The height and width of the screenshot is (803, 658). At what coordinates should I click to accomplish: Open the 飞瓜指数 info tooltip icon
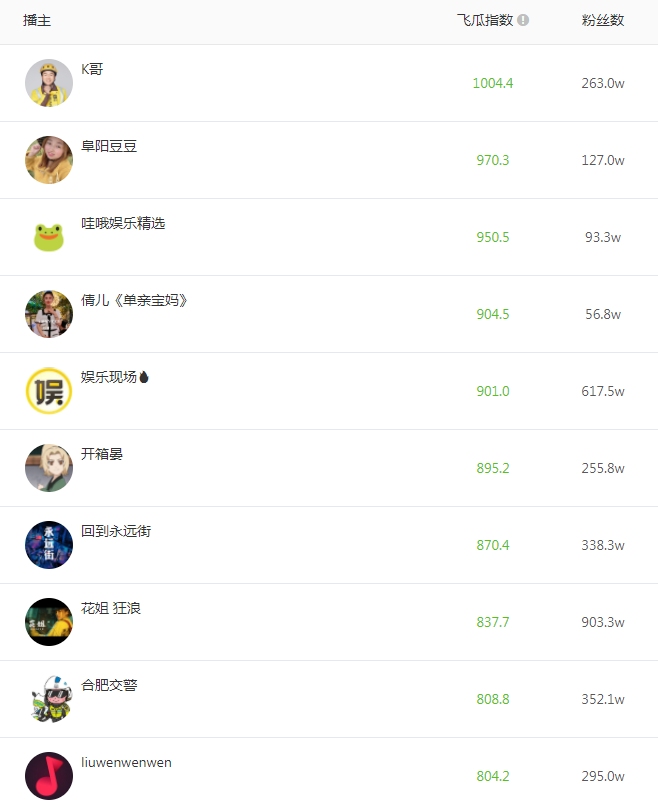(523, 20)
